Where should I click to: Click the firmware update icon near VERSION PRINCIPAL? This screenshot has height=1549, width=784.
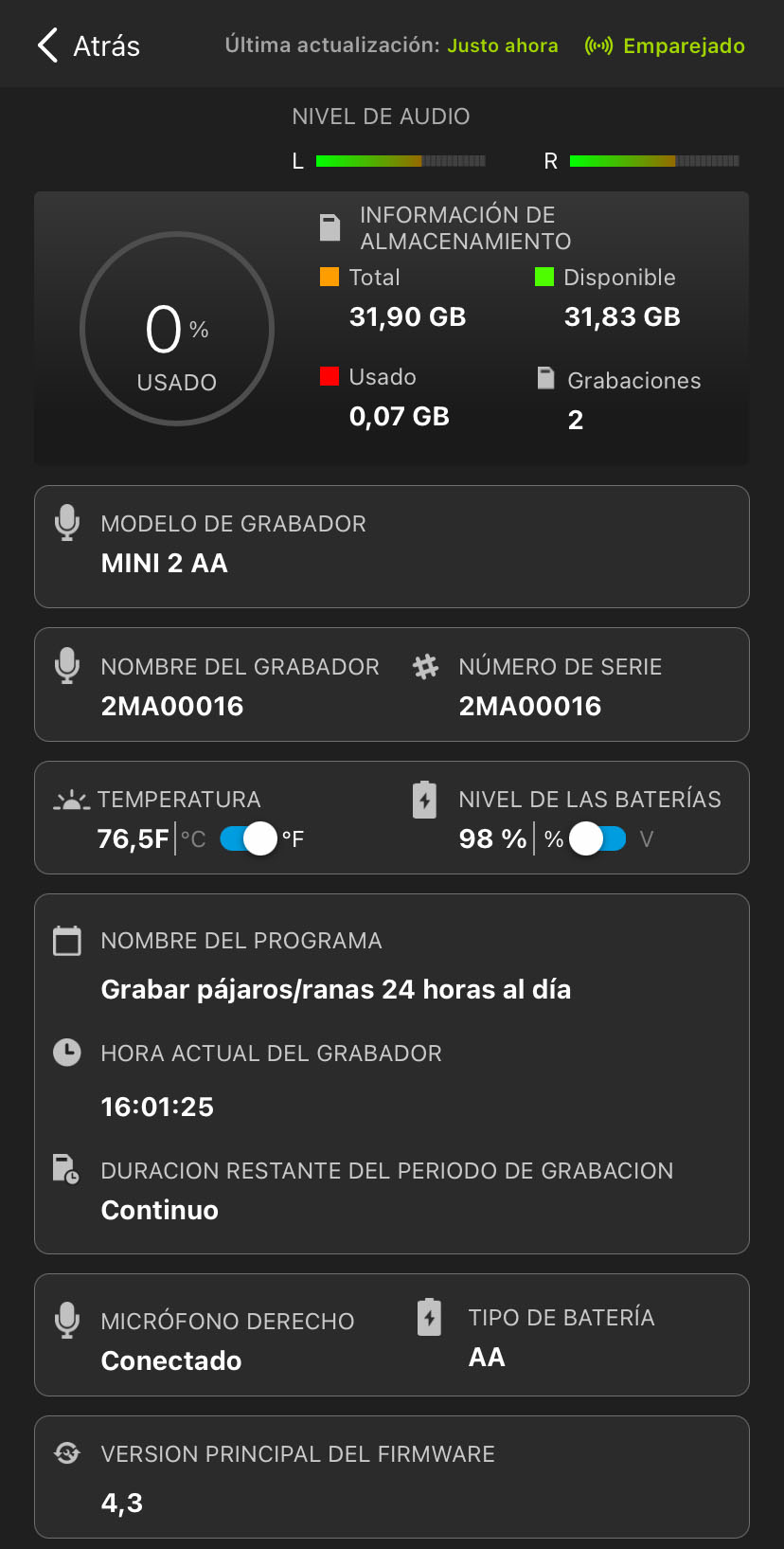[66, 1452]
